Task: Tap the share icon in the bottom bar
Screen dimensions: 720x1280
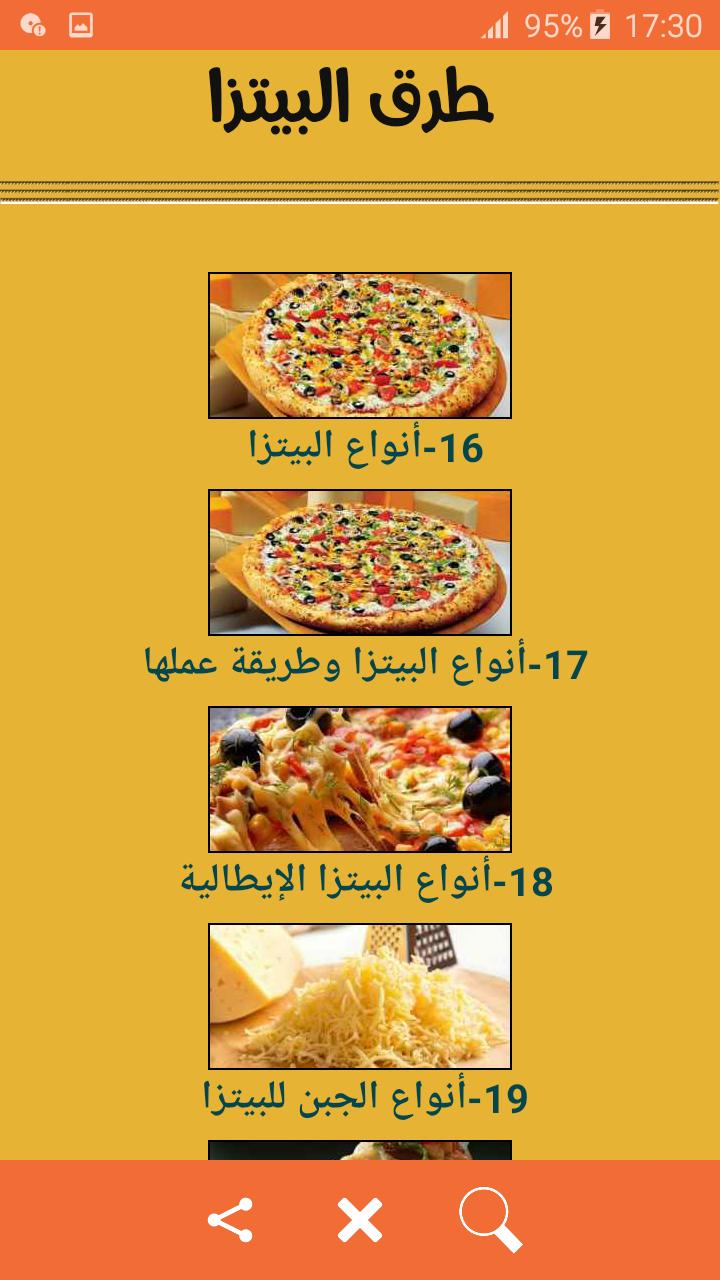Action: coord(230,1221)
